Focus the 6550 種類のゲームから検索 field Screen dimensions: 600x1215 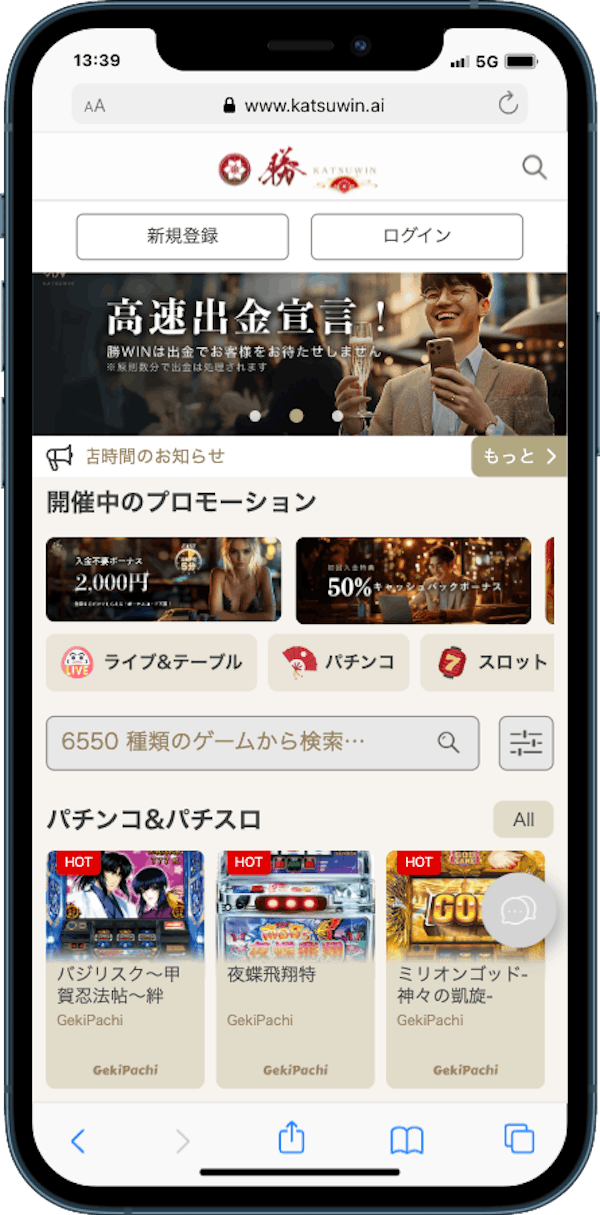pos(262,743)
